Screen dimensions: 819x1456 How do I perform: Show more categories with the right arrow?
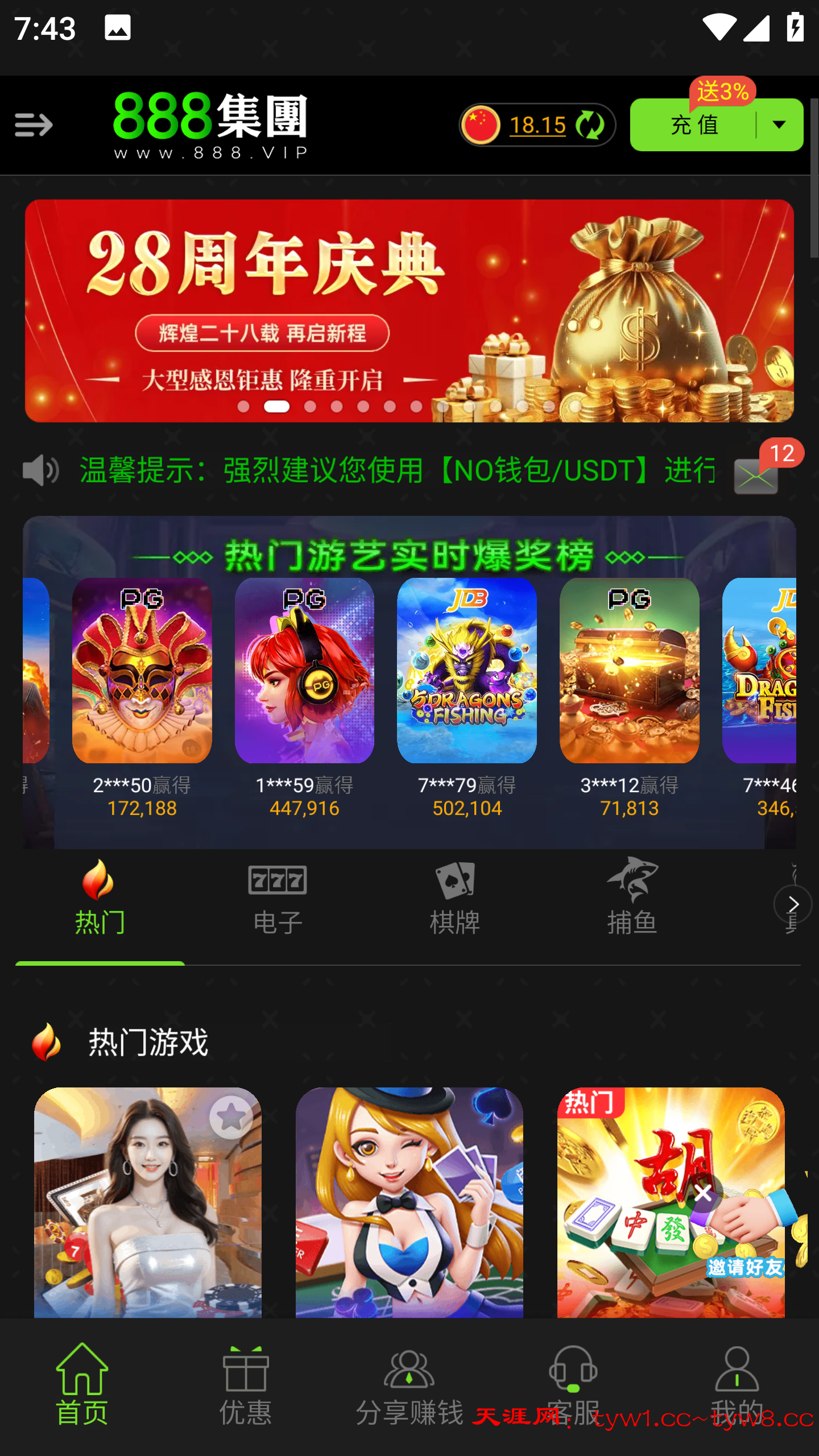[793, 904]
